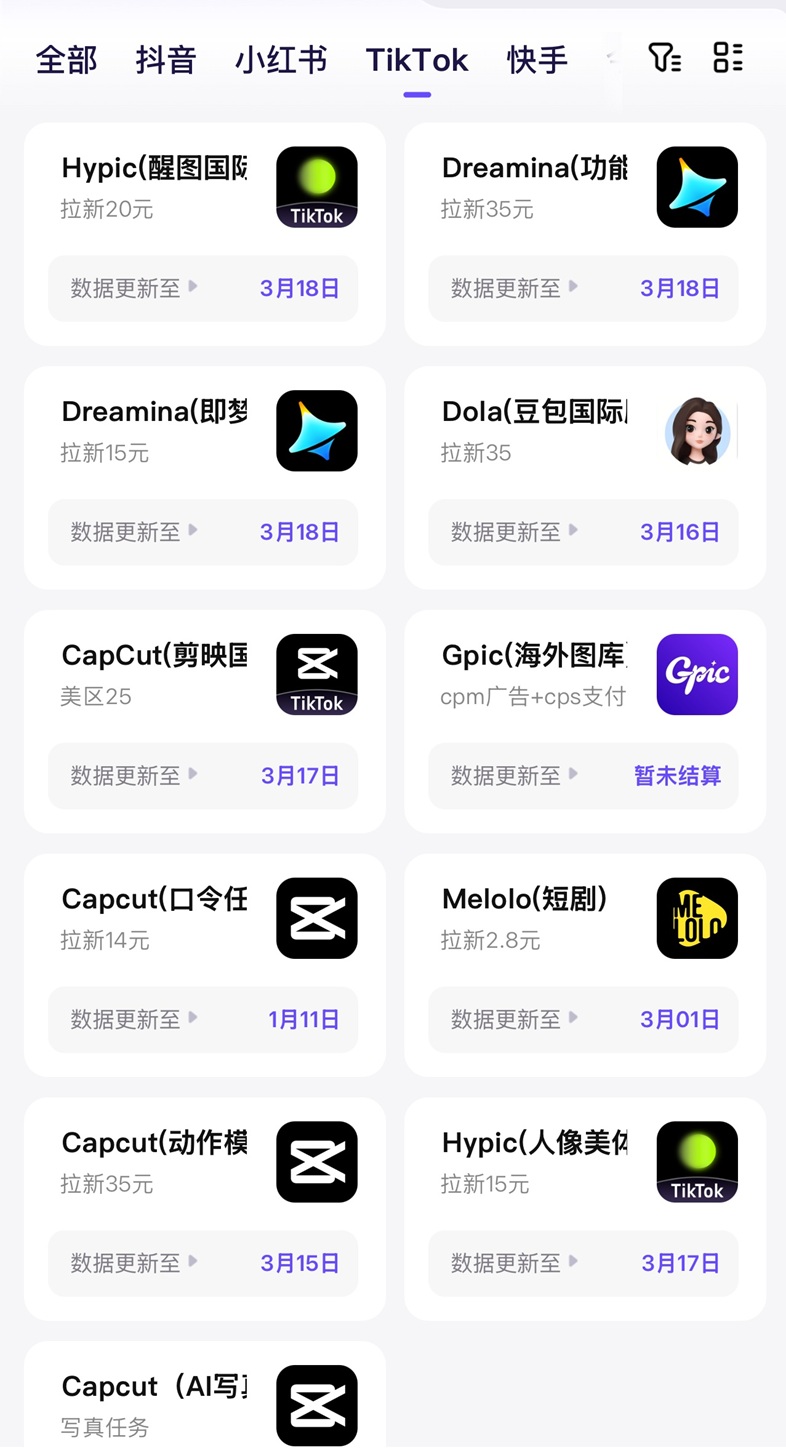Viewport: 786px width, 1450px height.
Task: Switch to the 全部 tab
Action: click(x=66, y=60)
